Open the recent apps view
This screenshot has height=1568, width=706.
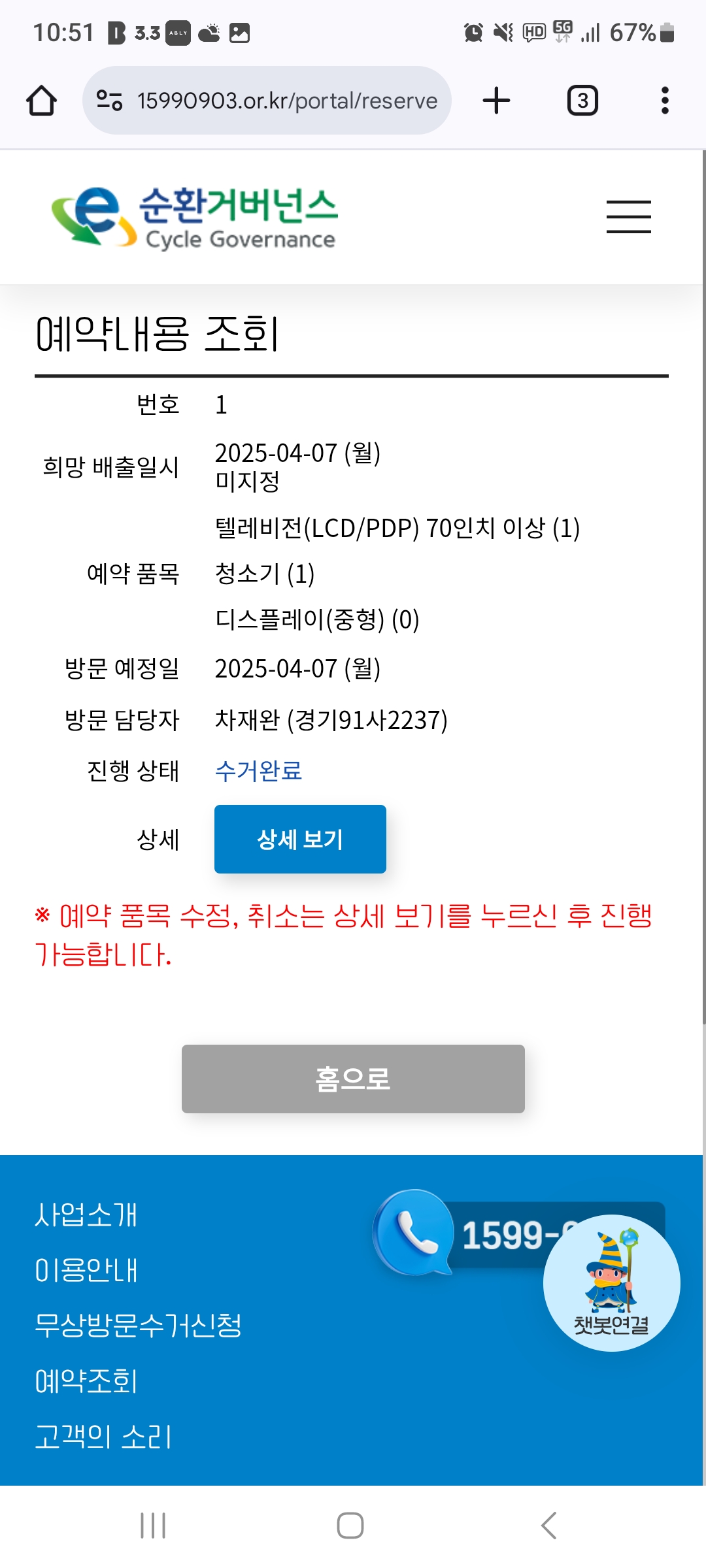point(153,1526)
